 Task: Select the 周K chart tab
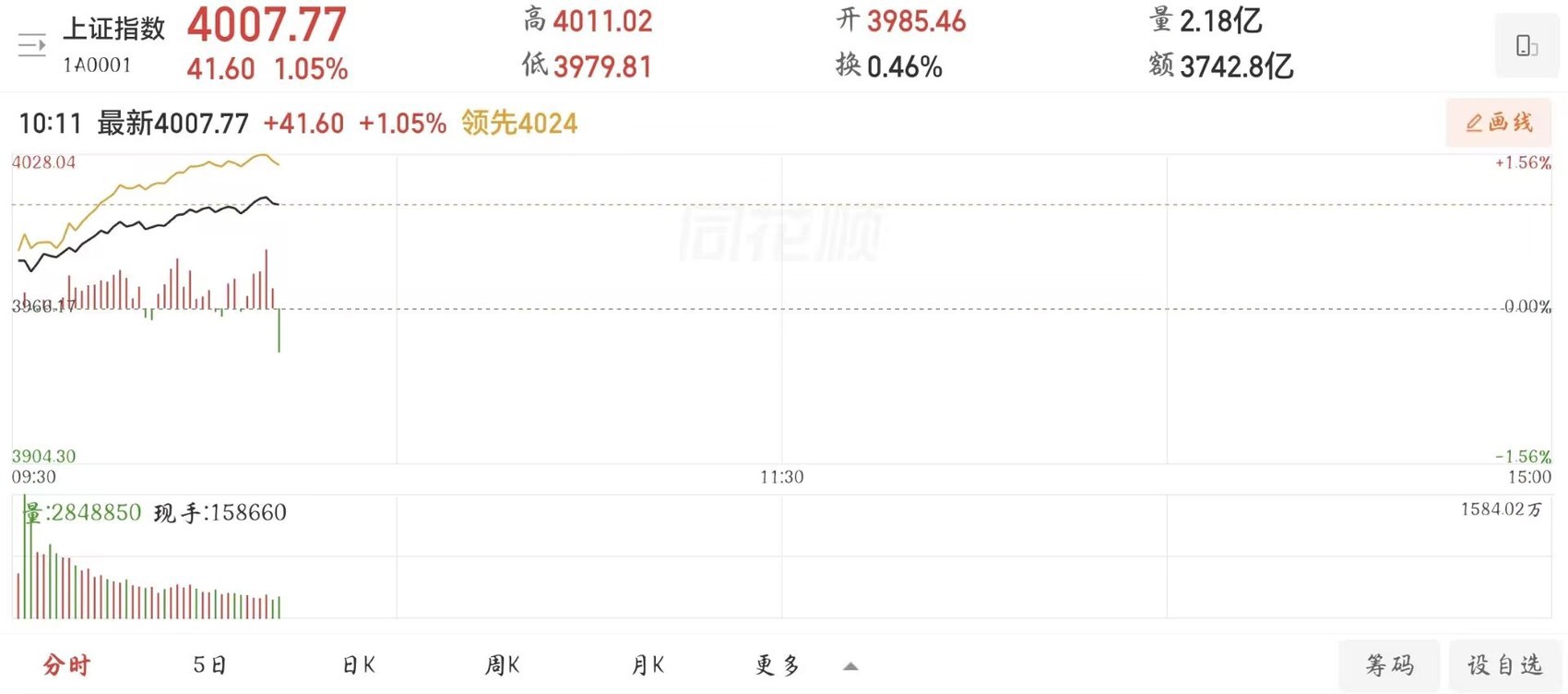pyautogui.click(x=503, y=664)
